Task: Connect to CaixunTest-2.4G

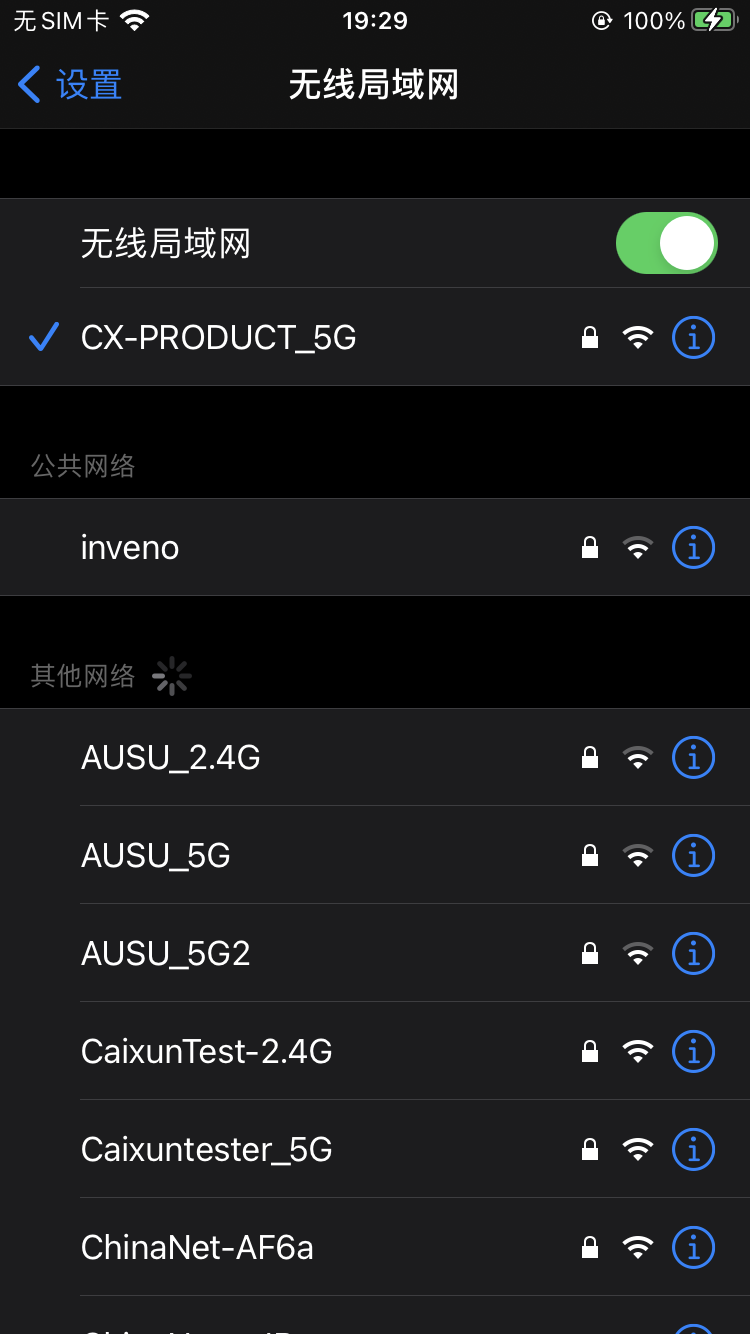Action: [x=207, y=1052]
